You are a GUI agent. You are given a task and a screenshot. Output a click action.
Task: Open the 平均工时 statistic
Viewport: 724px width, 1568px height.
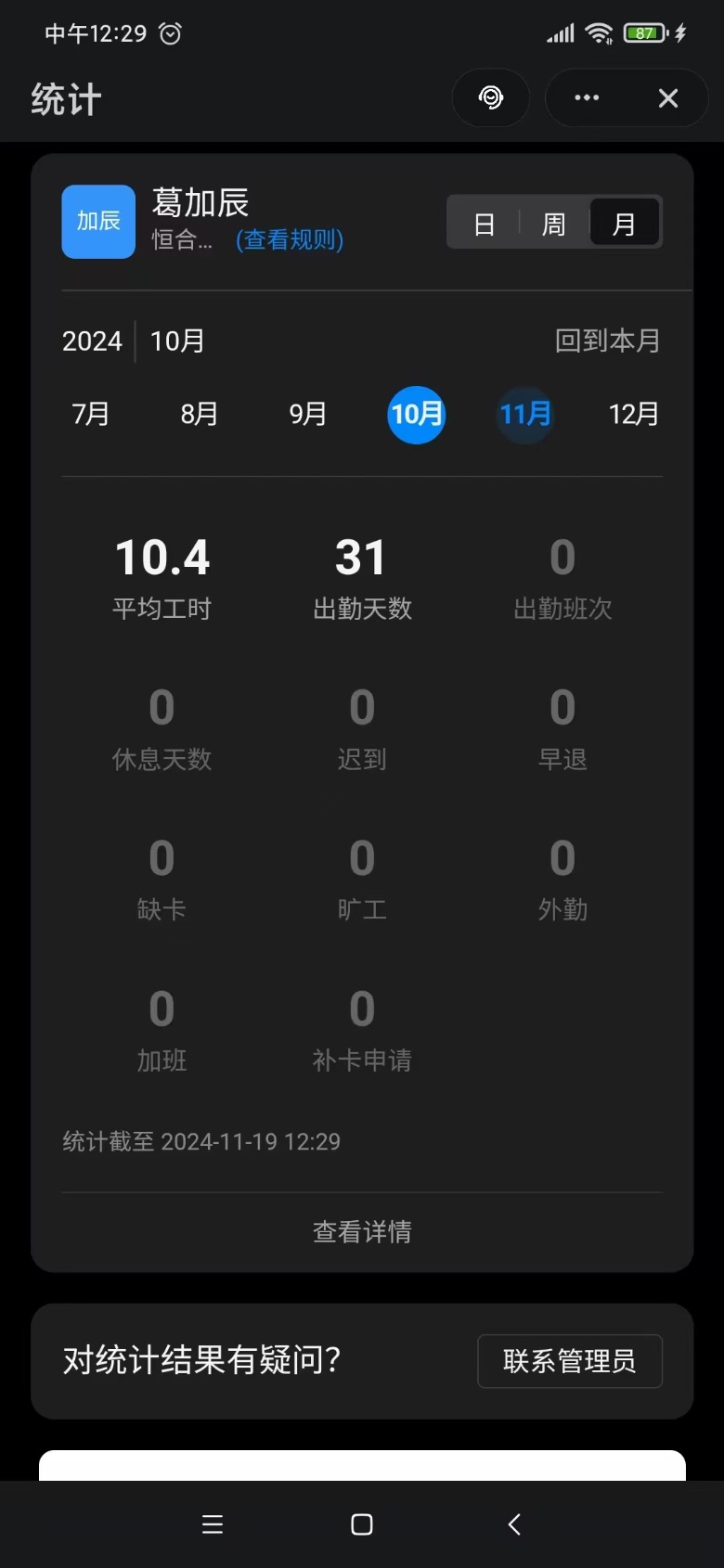pyautogui.click(x=162, y=577)
